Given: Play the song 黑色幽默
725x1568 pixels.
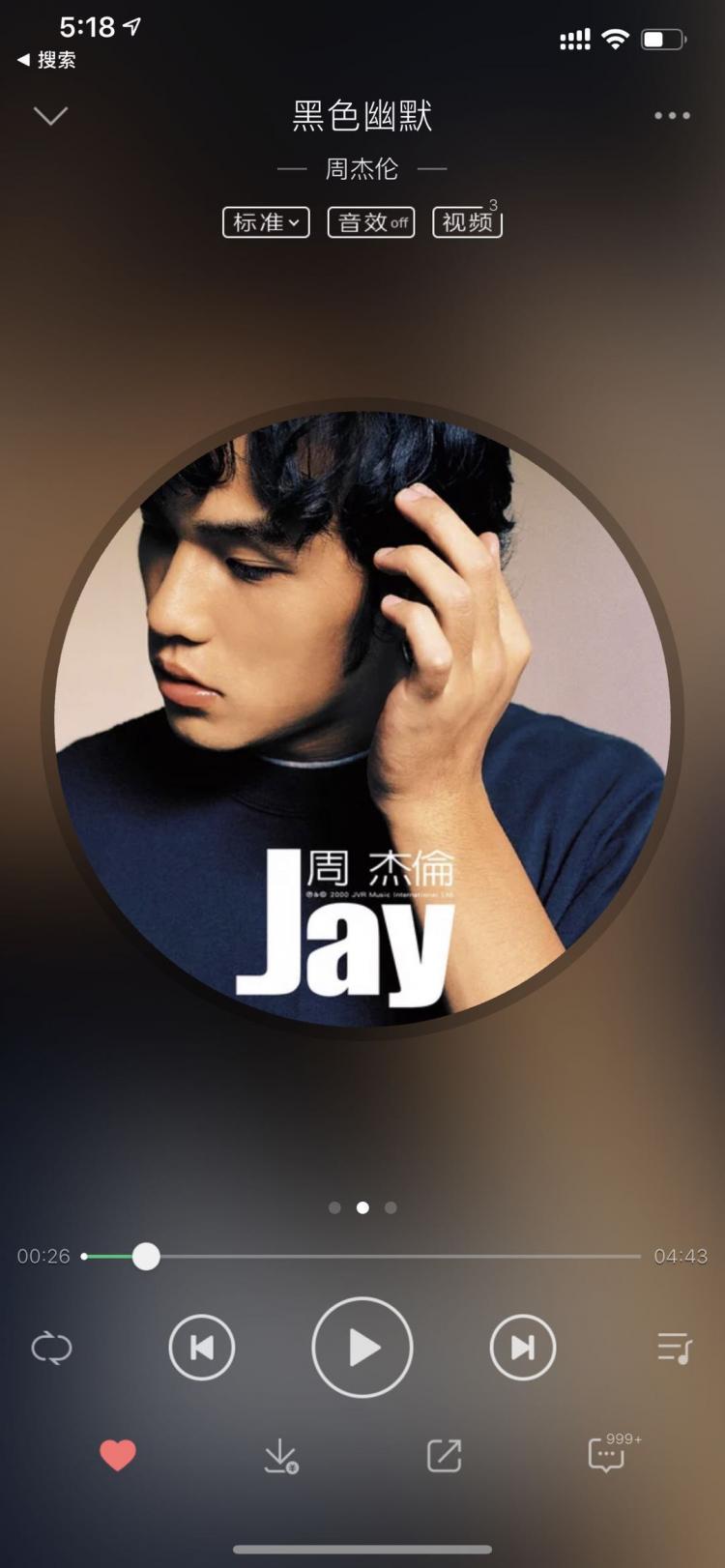Looking at the screenshot, I should tap(362, 1348).
